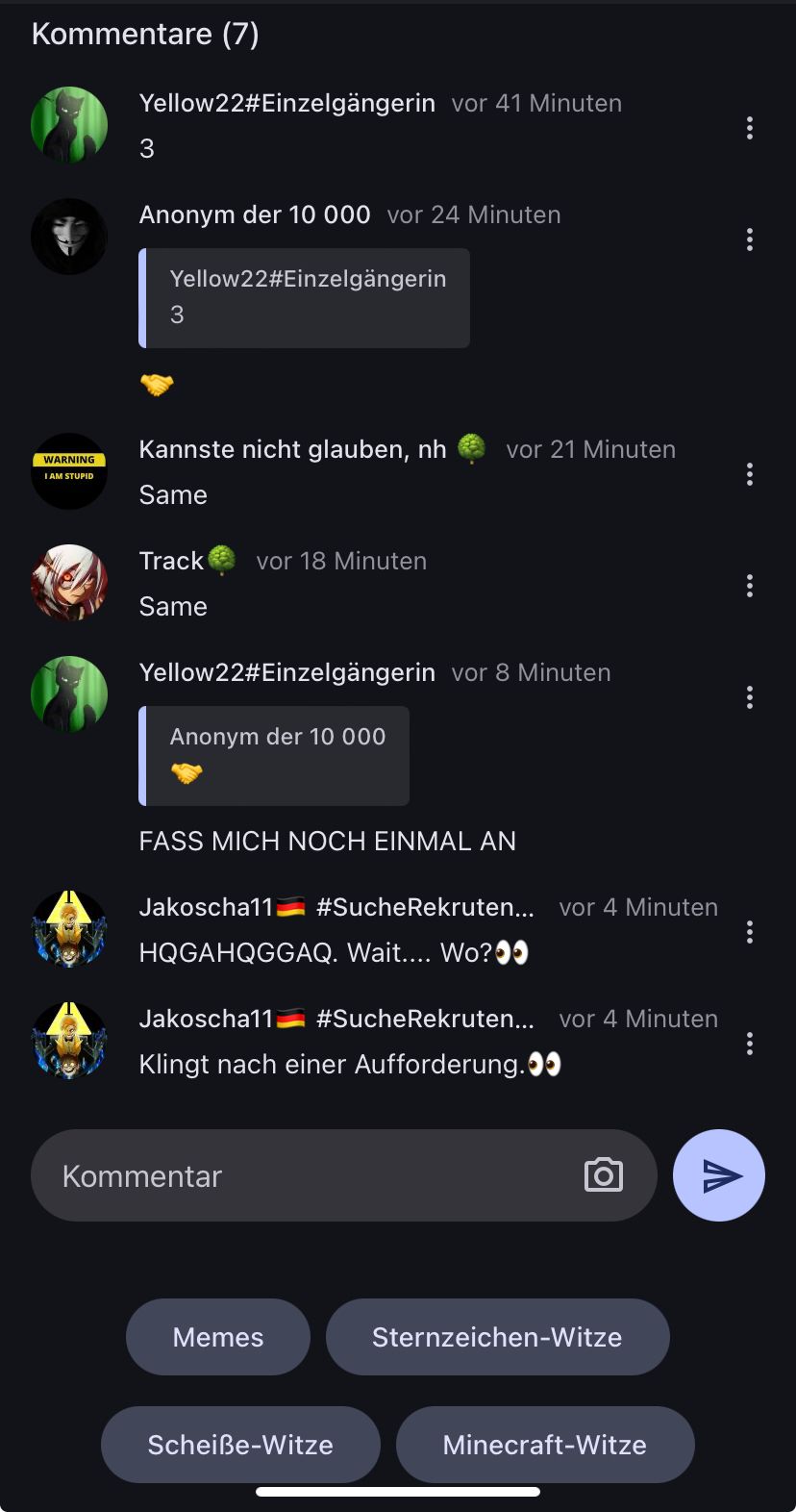The image size is (796, 1512).
Task: Tap the send comment button
Action: coord(719,1175)
